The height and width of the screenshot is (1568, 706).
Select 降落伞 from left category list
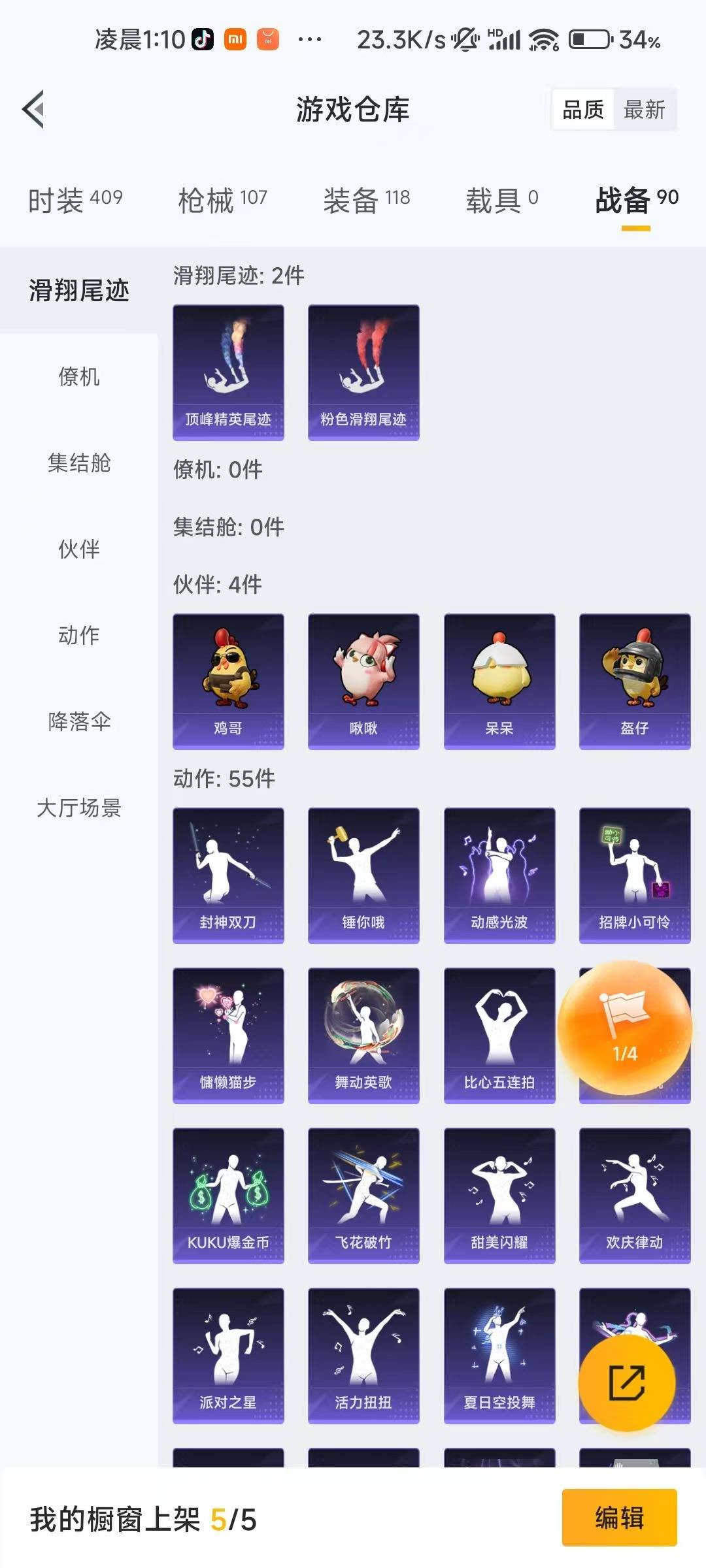(x=78, y=723)
